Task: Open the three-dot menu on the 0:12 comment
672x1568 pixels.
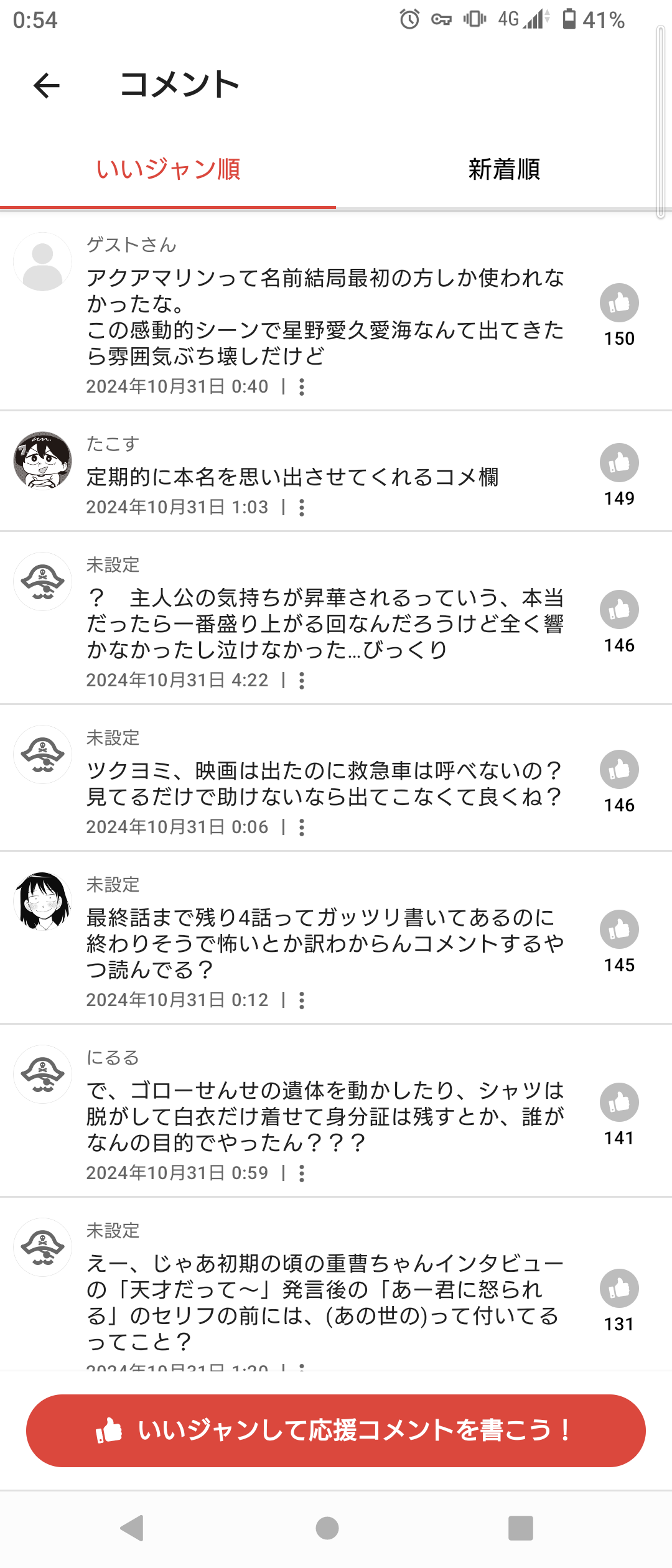Action: click(x=302, y=1001)
